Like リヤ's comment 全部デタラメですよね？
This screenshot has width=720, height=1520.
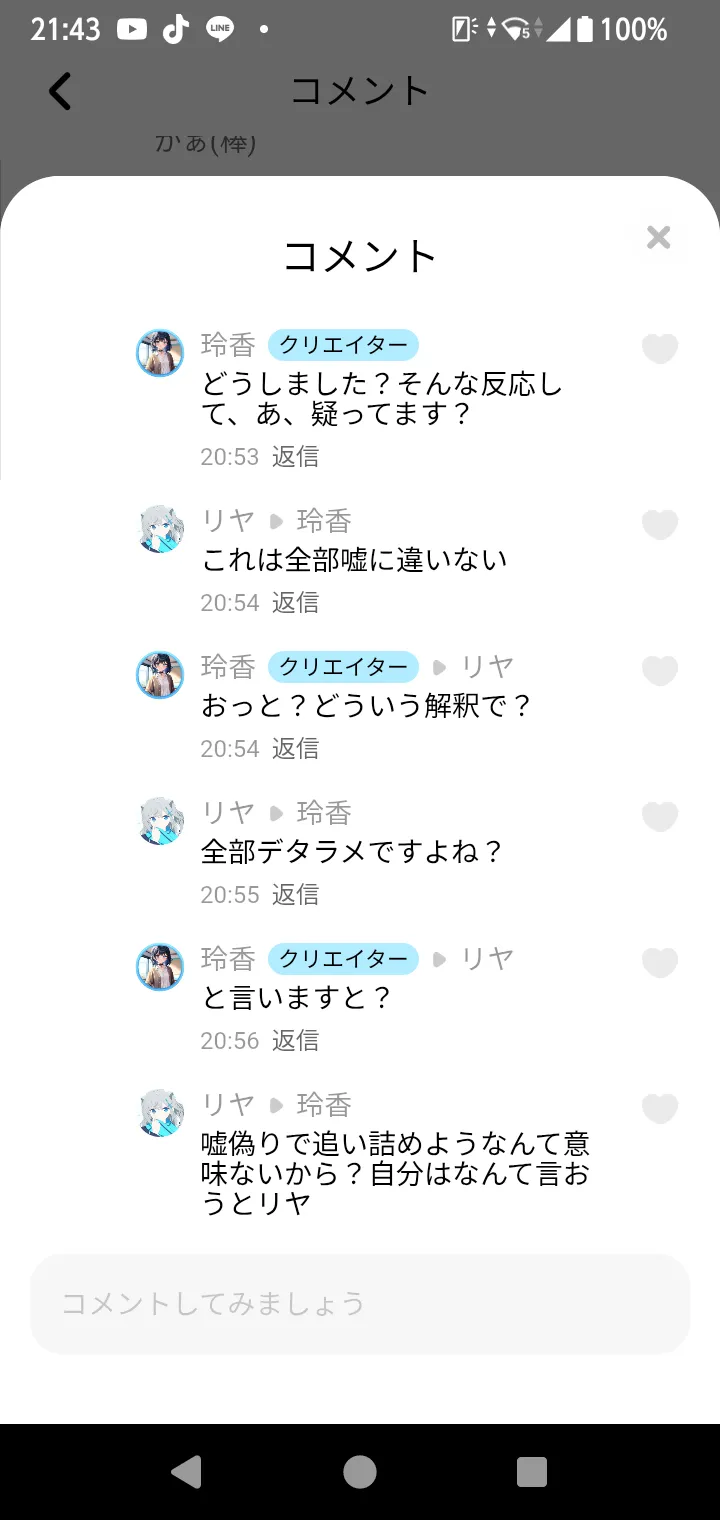pyautogui.click(x=659, y=817)
